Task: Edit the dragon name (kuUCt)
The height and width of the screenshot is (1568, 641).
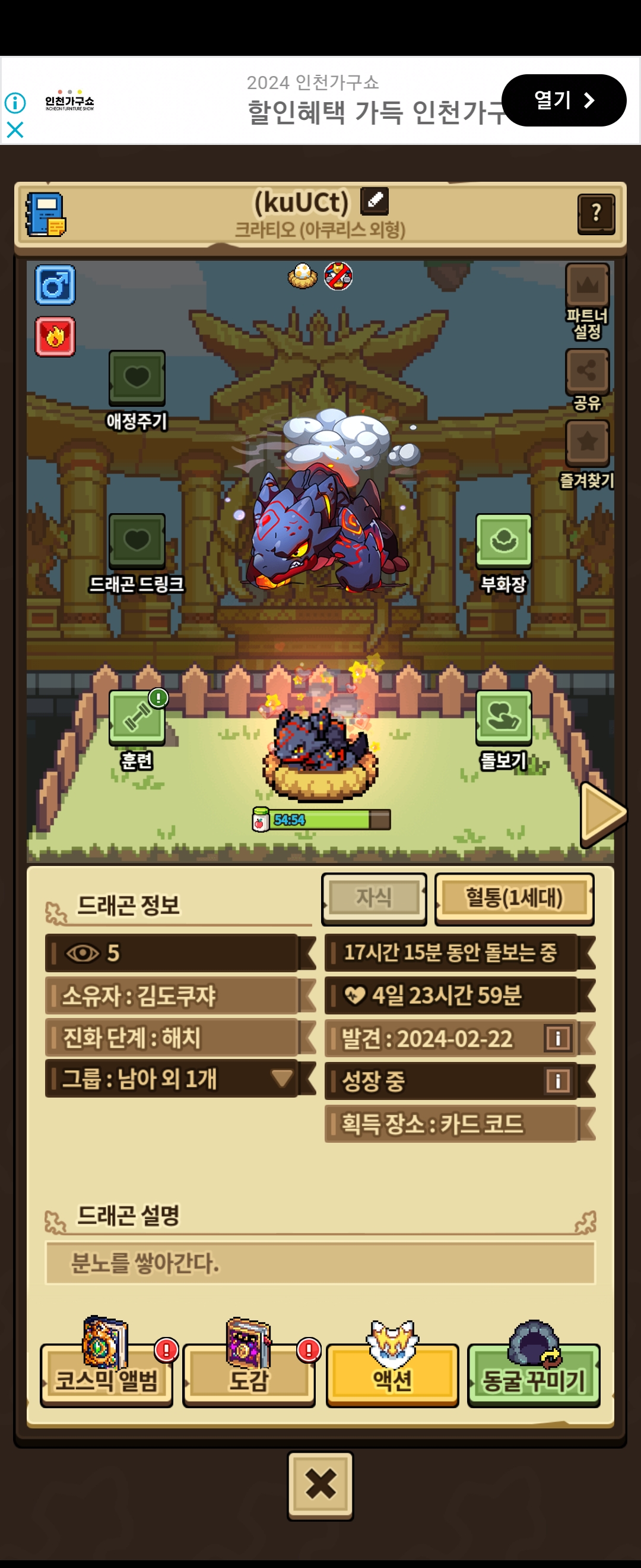Action: pyautogui.click(x=374, y=201)
